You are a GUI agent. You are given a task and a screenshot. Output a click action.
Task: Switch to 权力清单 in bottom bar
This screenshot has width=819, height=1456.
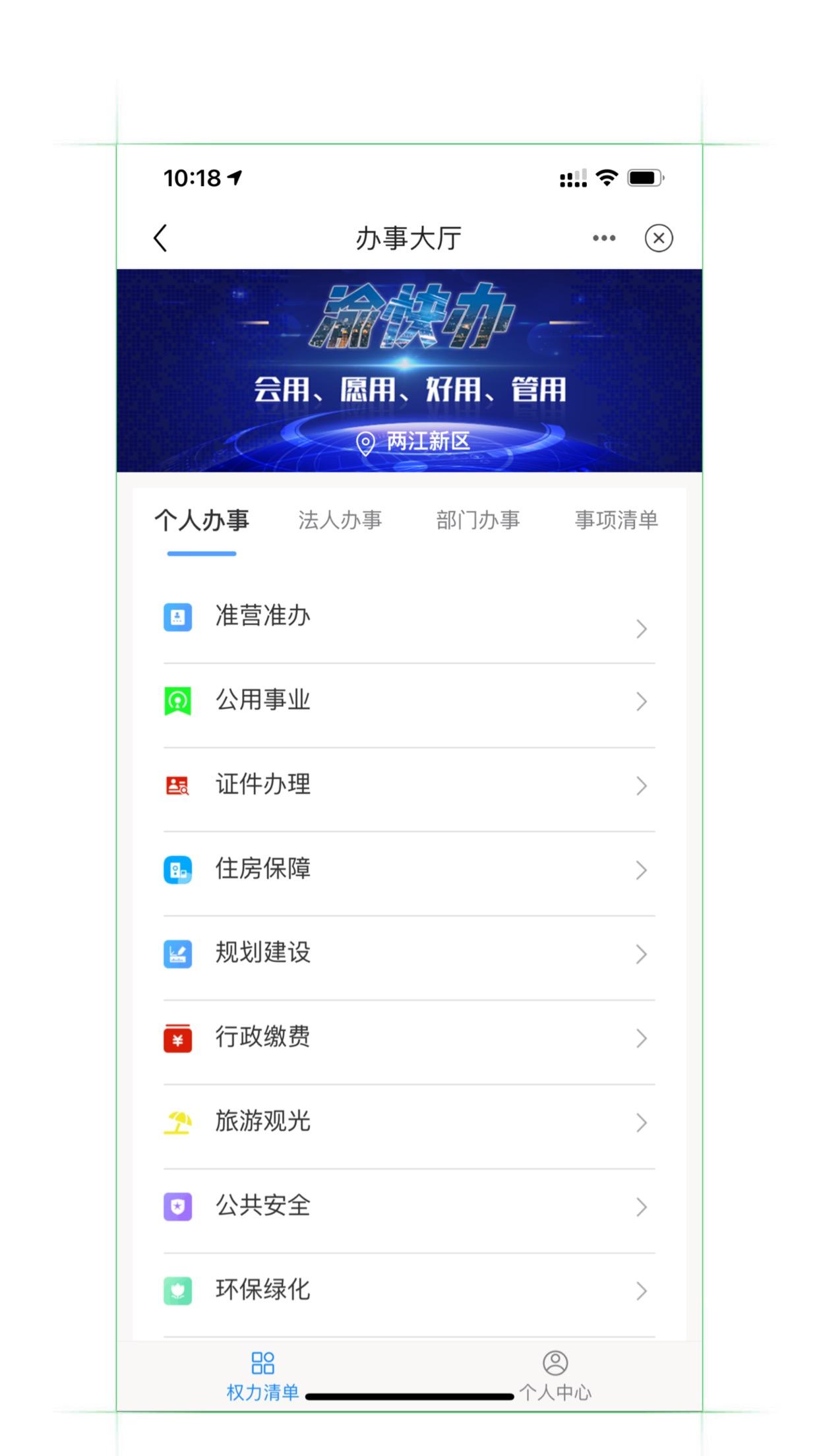point(262,1376)
